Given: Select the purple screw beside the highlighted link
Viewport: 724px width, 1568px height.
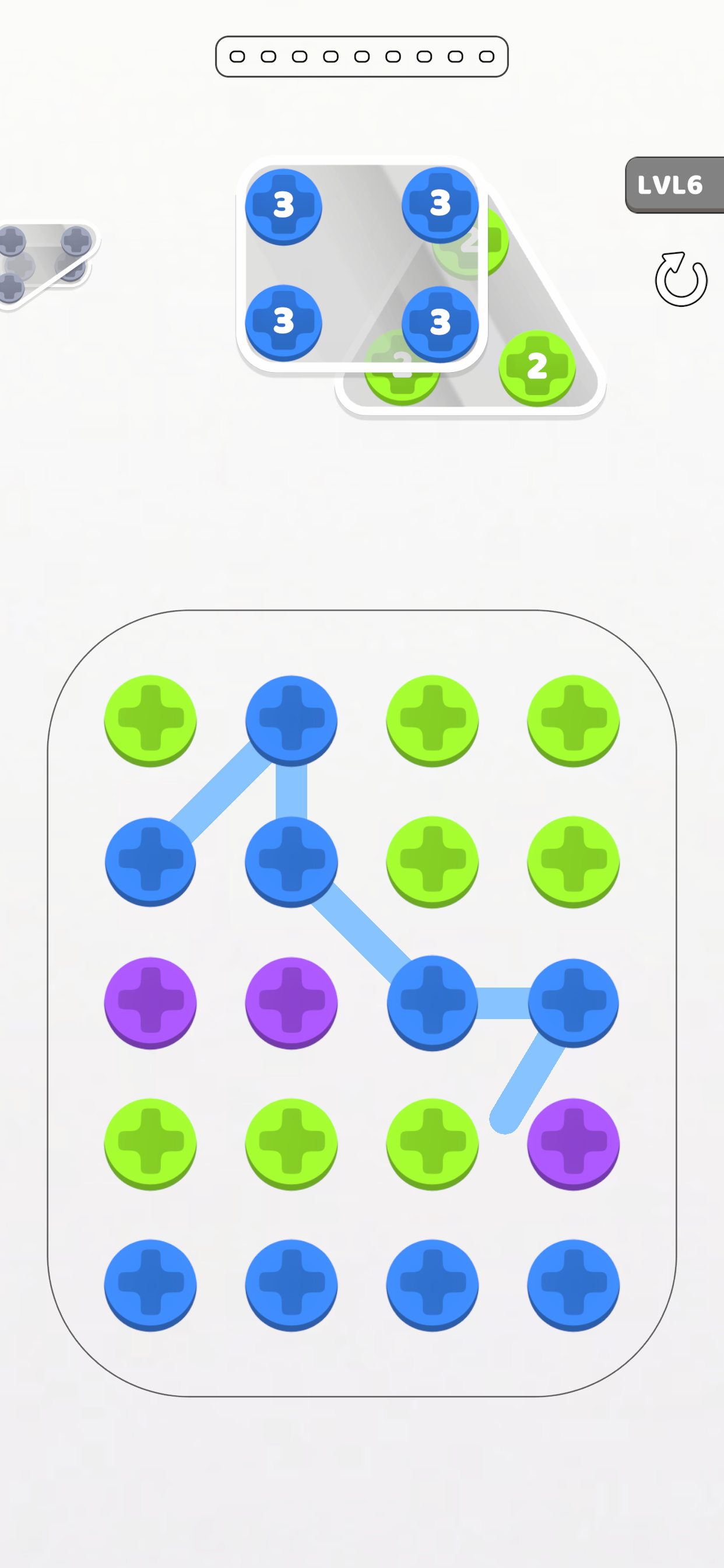Looking at the screenshot, I should 572,1144.
